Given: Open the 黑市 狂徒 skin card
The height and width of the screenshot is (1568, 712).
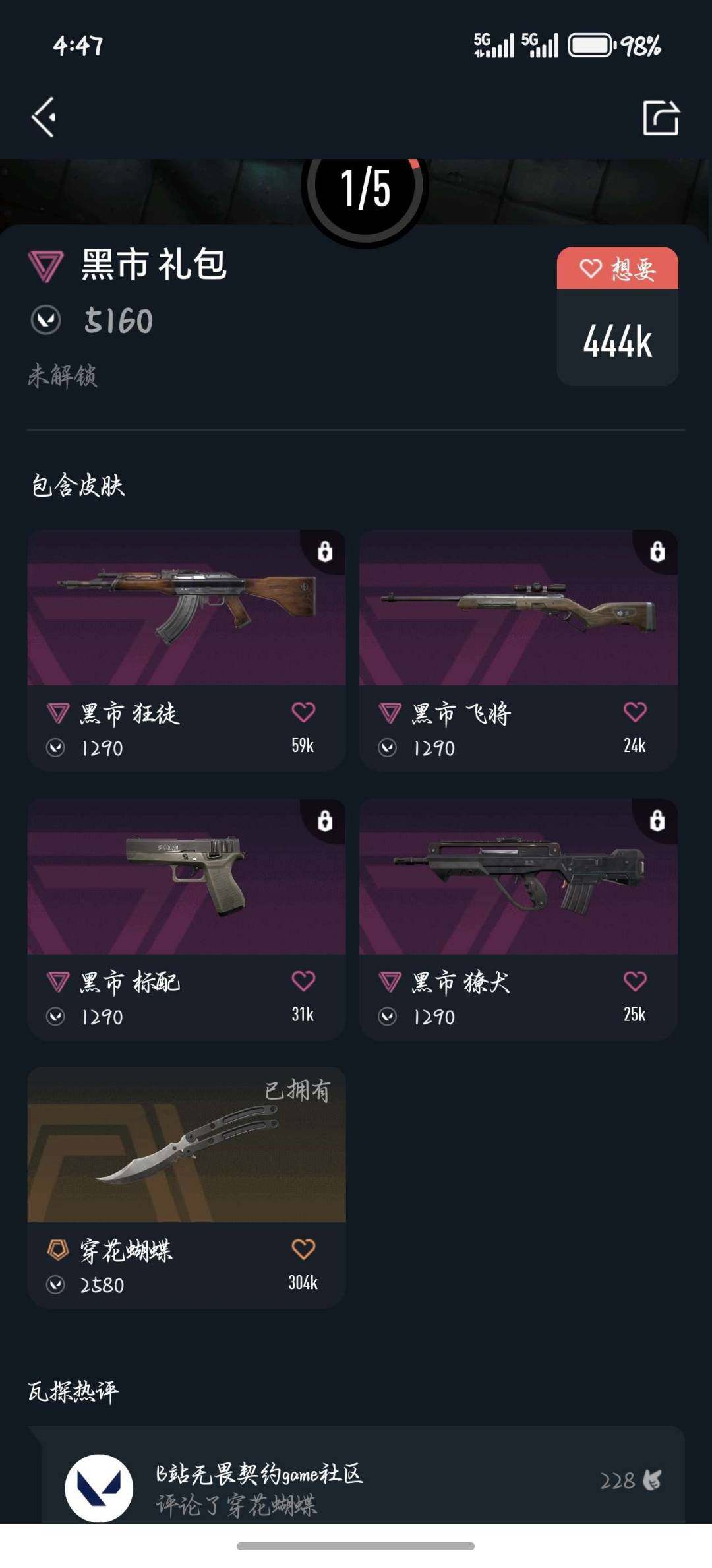Looking at the screenshot, I should 187,608.
